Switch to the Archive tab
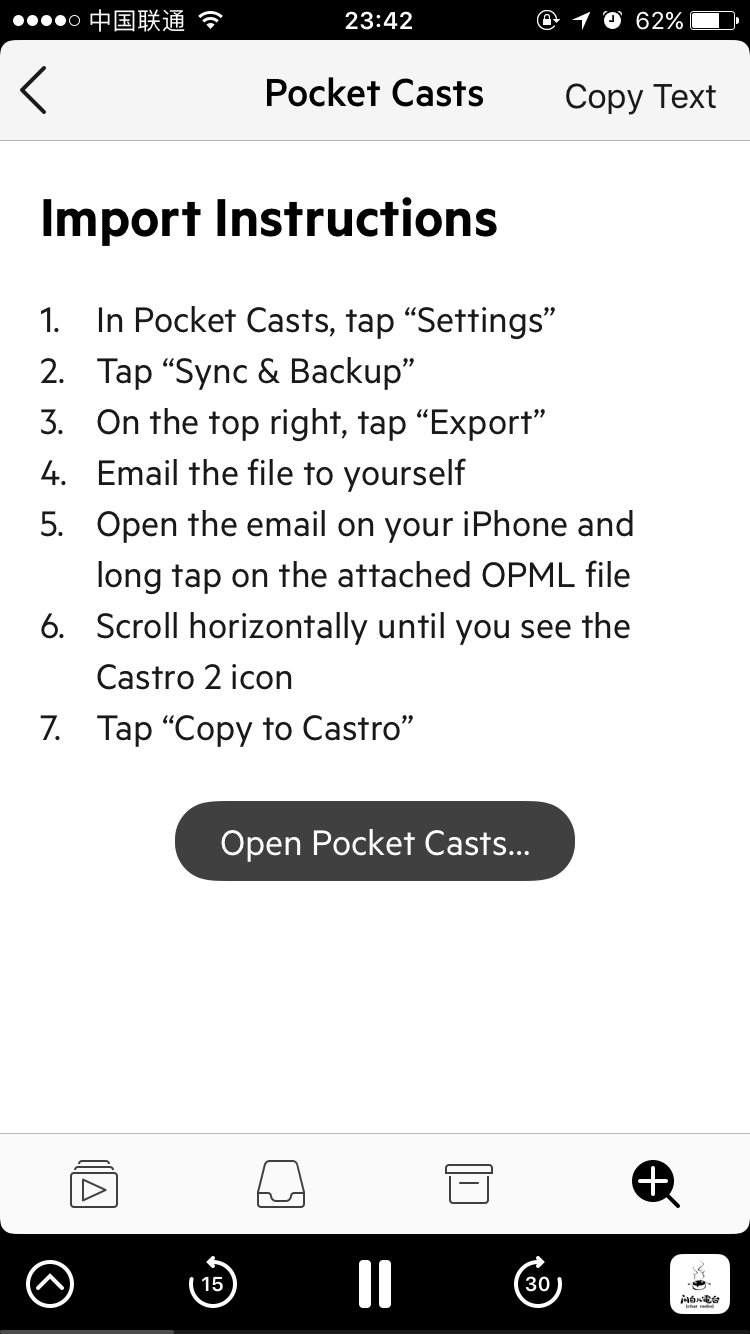 pyautogui.click(x=468, y=1184)
